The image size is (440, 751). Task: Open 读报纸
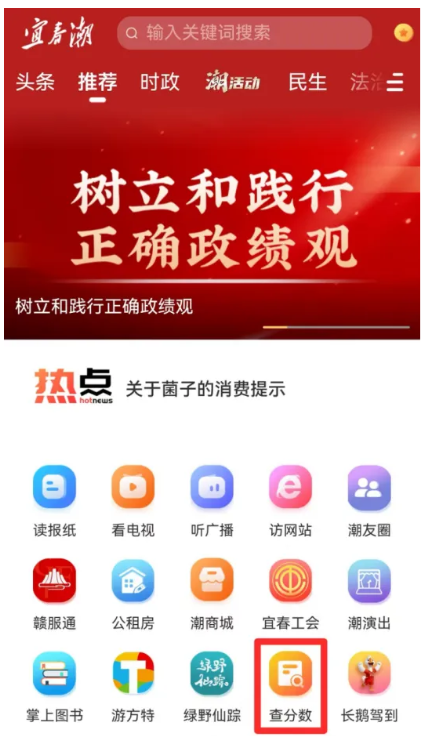[54, 501]
